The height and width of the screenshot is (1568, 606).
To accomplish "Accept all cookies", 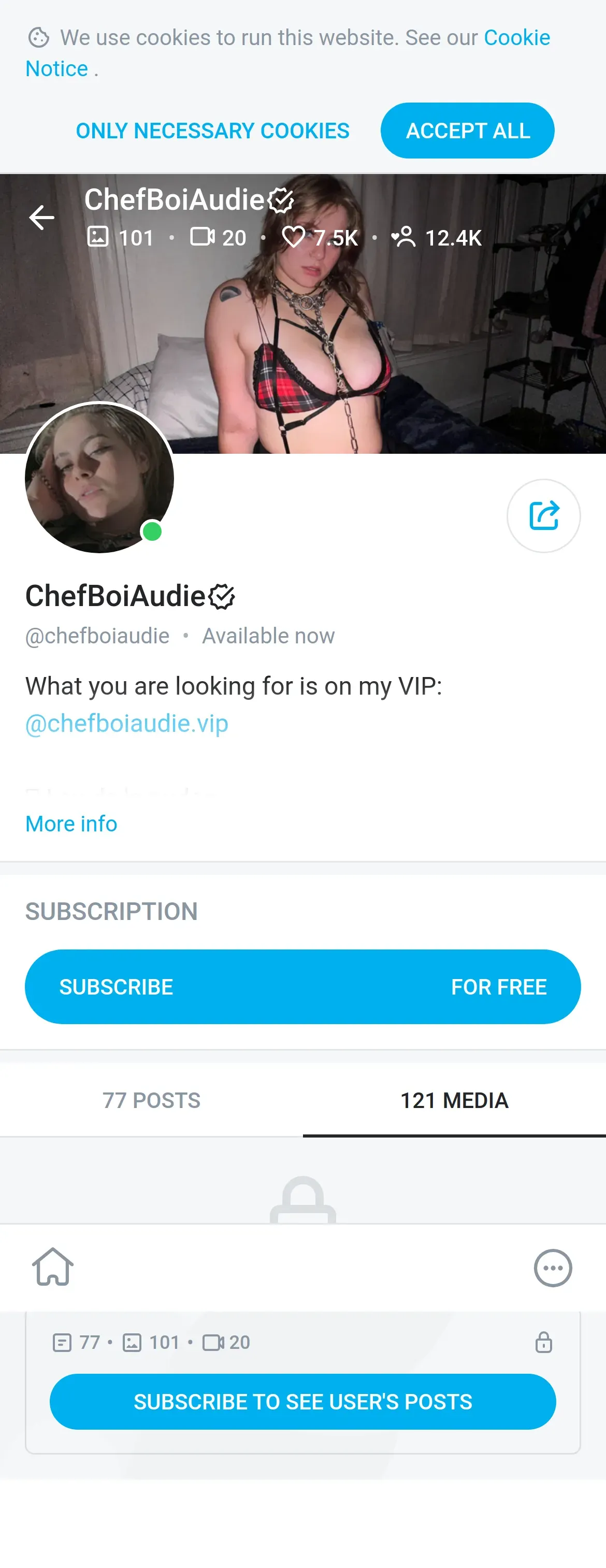I will coord(467,131).
